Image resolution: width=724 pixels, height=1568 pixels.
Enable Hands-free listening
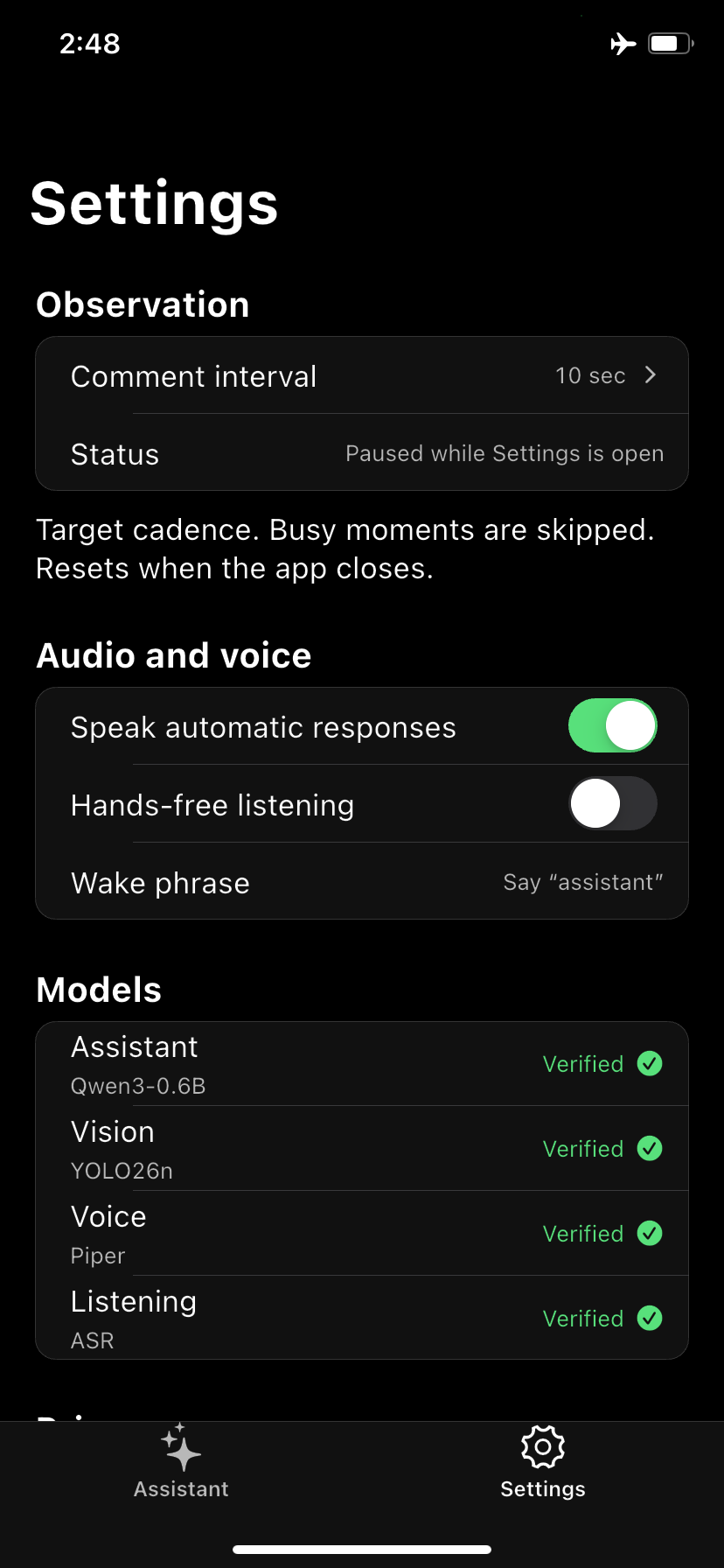click(x=612, y=803)
